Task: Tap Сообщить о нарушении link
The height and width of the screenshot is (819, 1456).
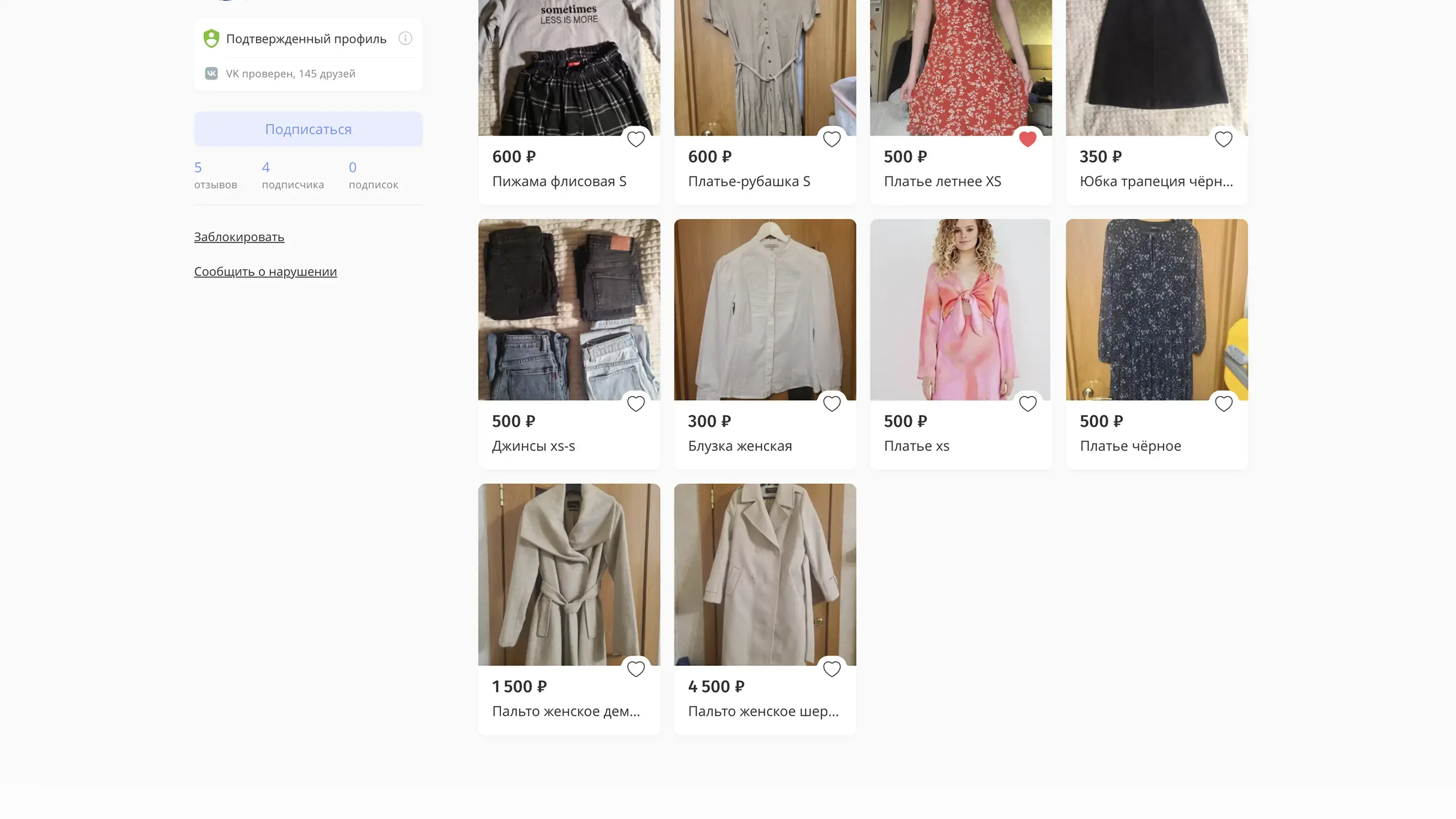Action: point(265,271)
